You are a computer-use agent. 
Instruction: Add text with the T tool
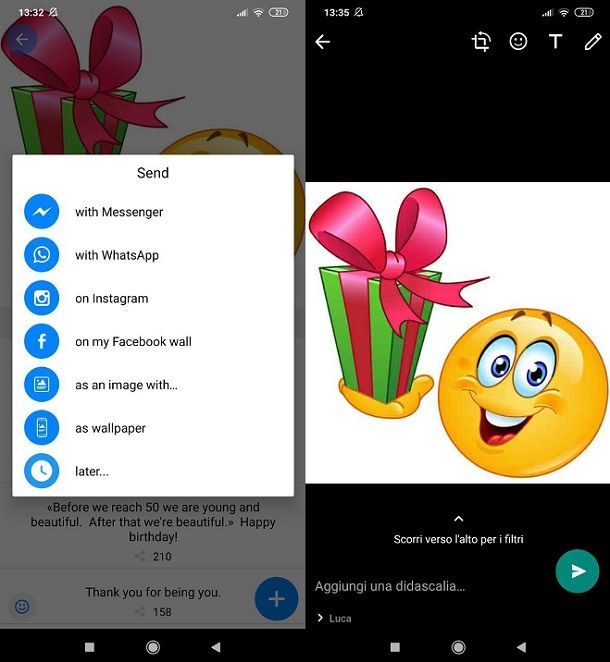click(x=555, y=42)
